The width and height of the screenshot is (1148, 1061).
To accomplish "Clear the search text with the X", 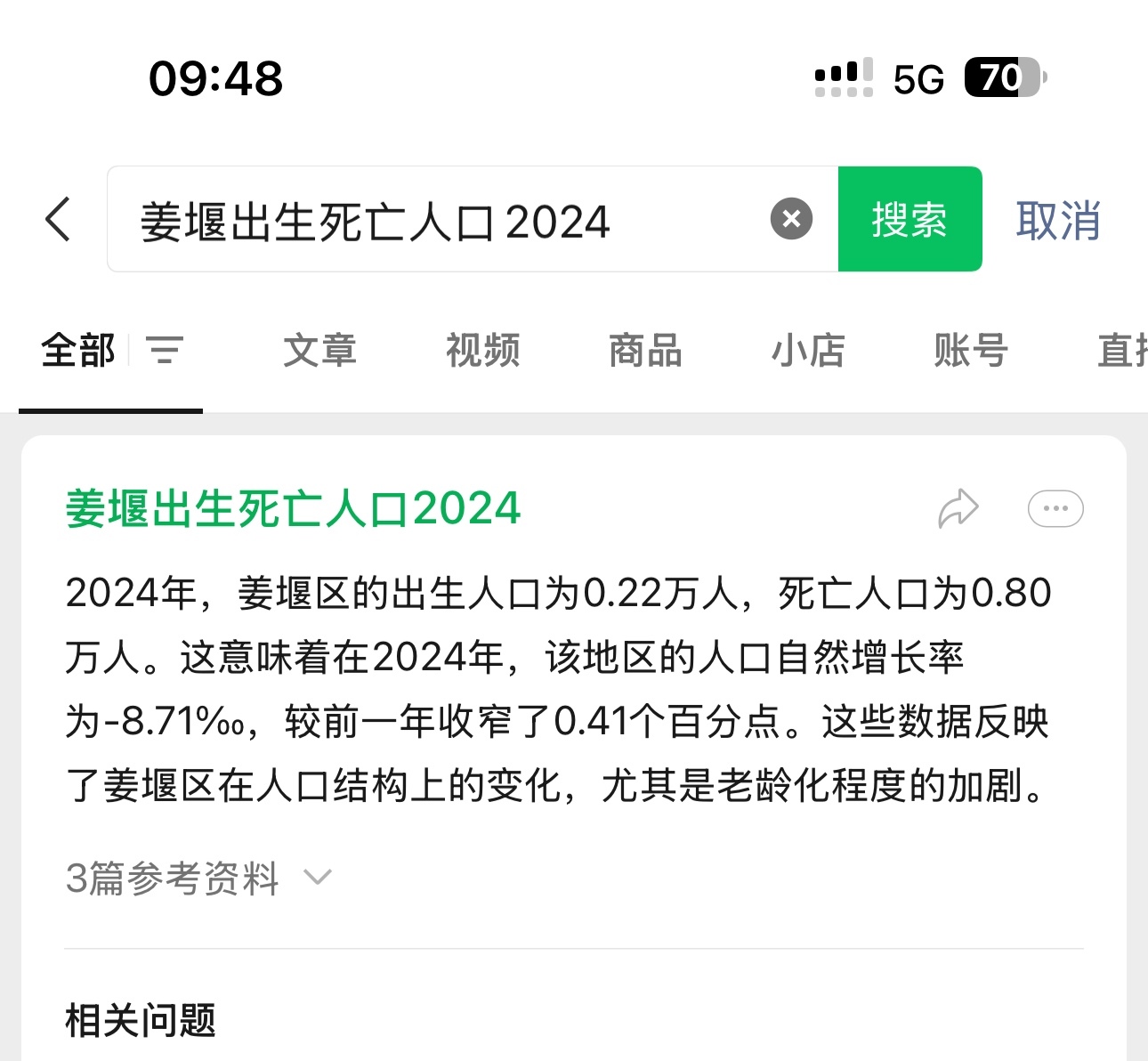I will coord(791,219).
